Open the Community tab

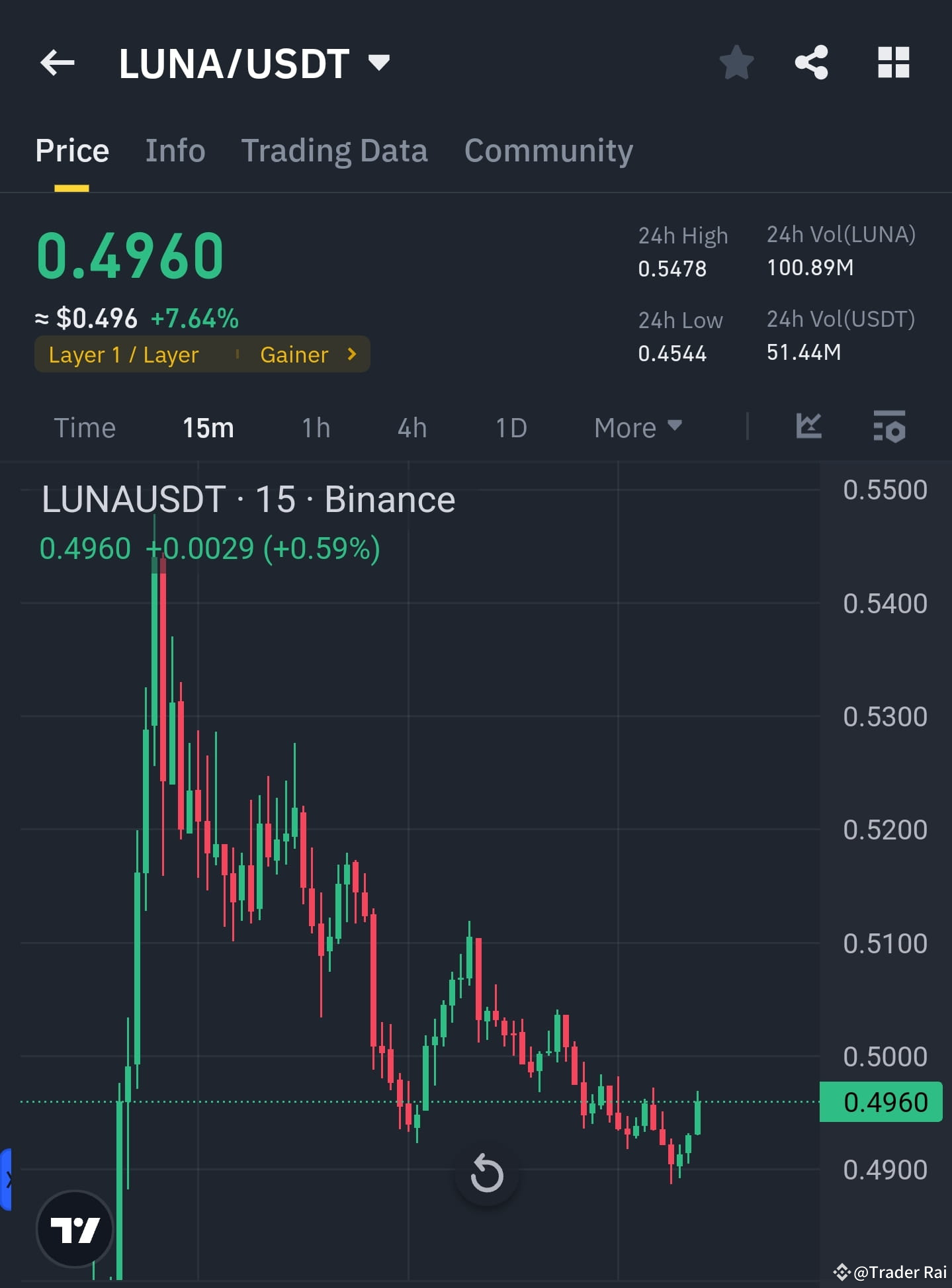point(548,151)
